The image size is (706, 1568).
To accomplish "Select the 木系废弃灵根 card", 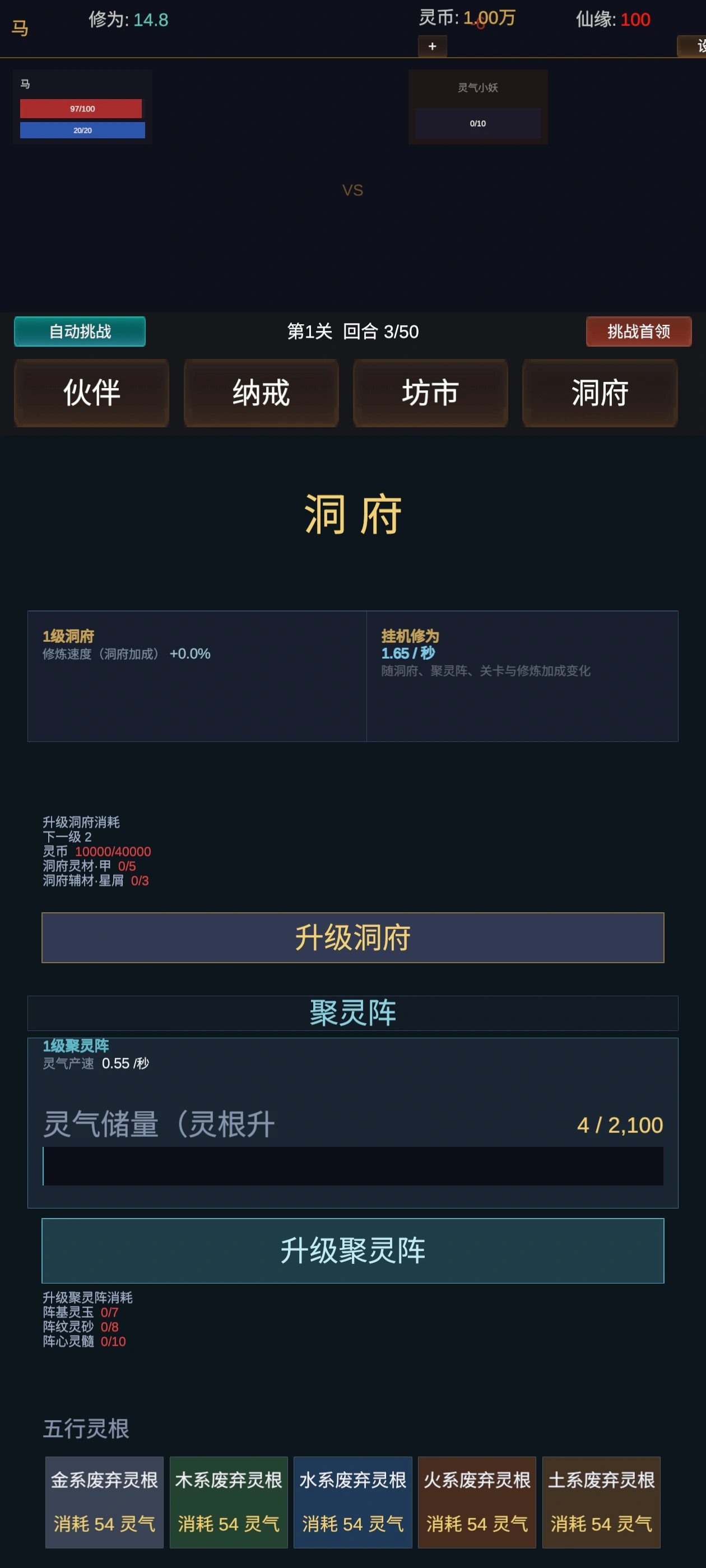I will pyautogui.click(x=229, y=1501).
